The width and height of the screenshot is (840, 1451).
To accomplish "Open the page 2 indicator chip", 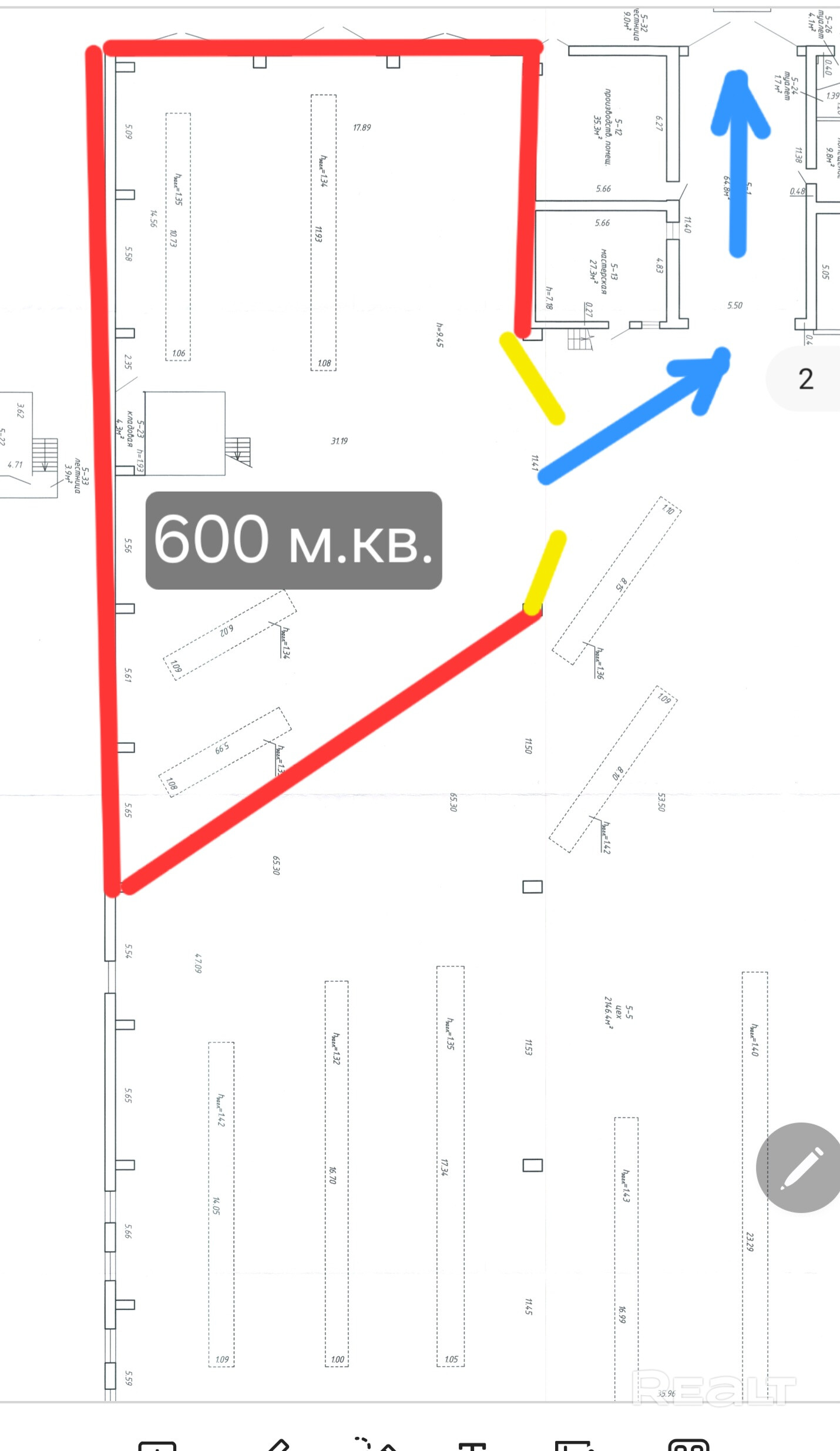I will pos(805,379).
